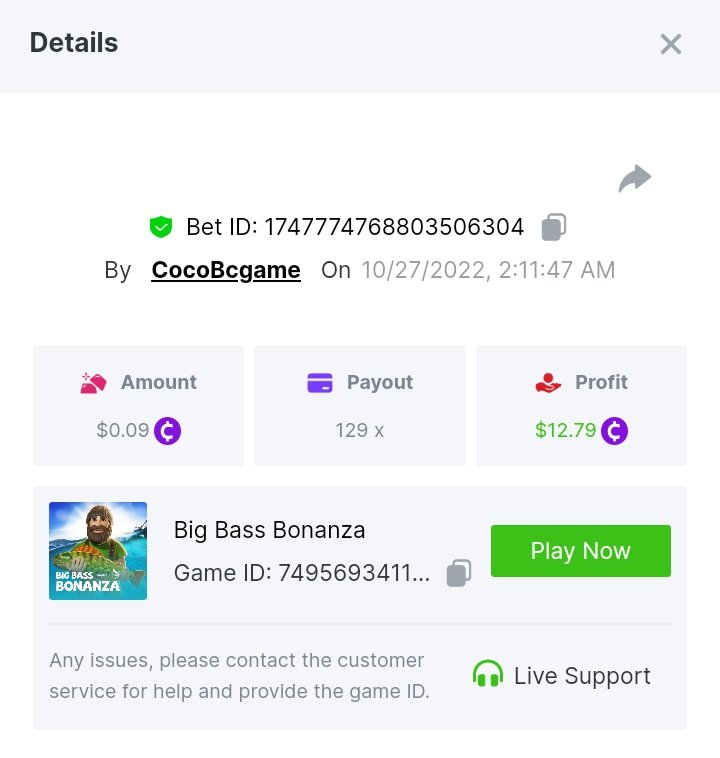Copy the Bet ID

553,228
